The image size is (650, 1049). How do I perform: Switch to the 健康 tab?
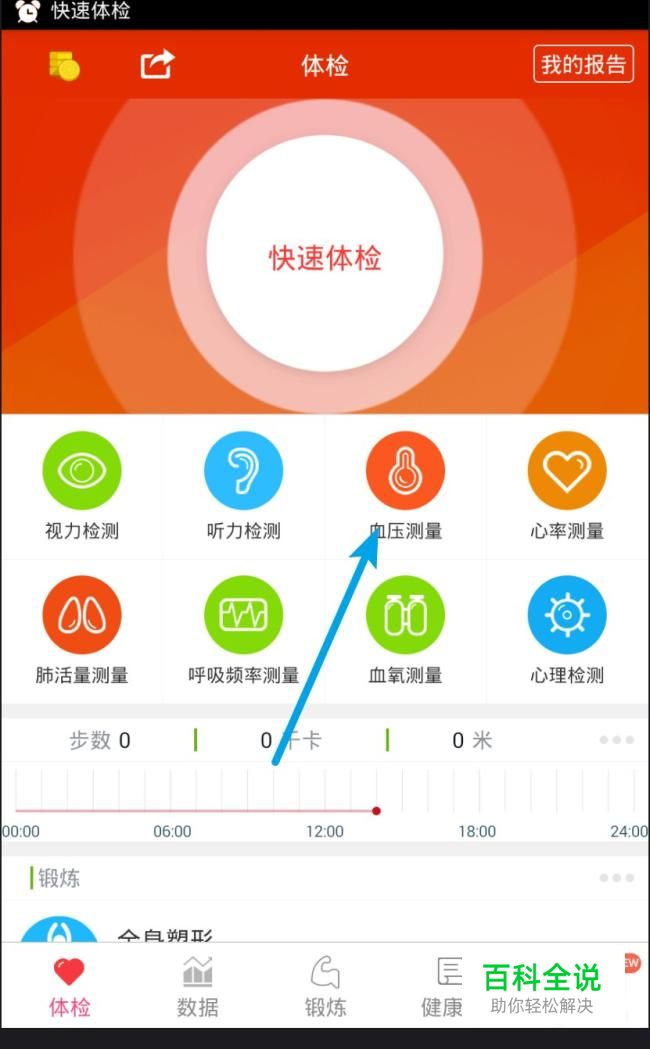click(x=442, y=987)
